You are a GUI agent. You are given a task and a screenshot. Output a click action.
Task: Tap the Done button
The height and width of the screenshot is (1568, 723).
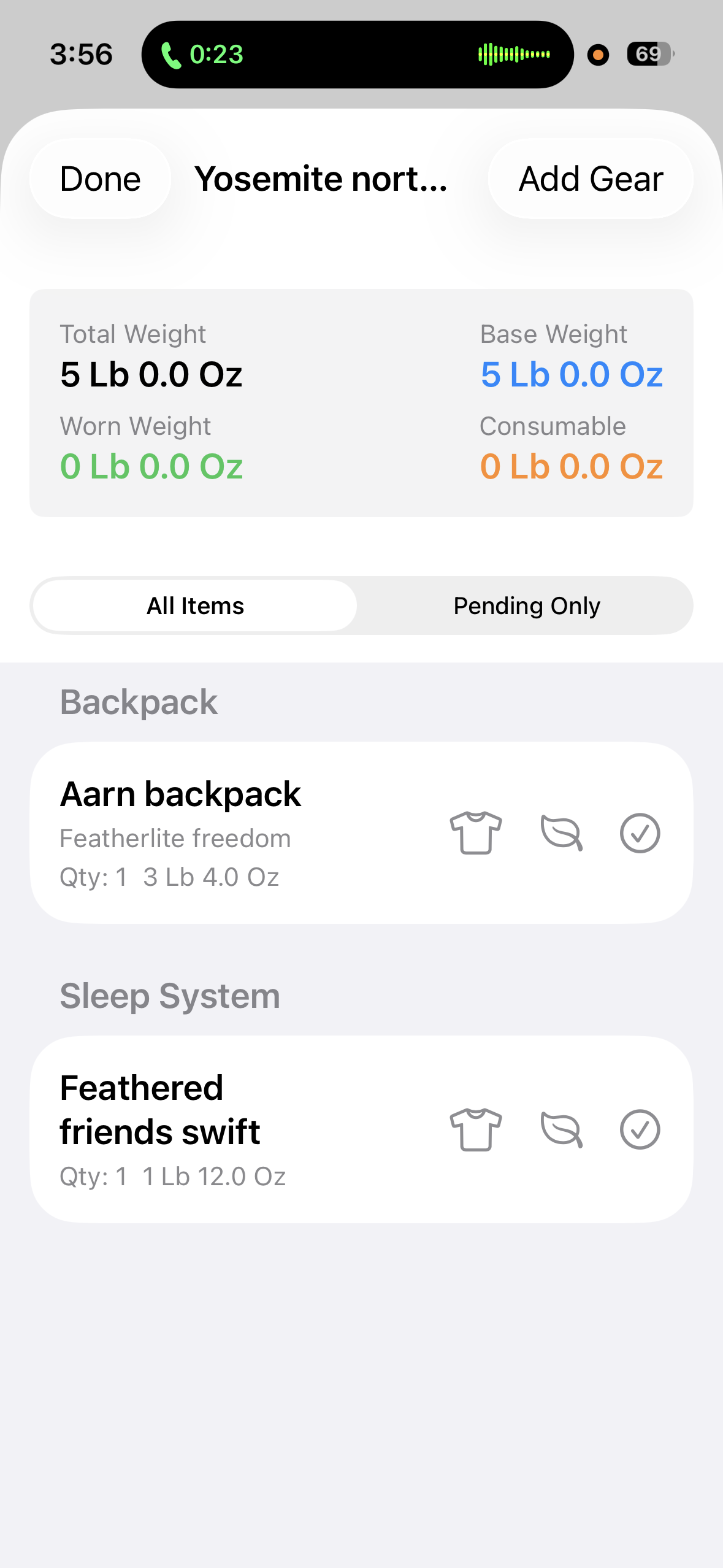pos(99,179)
